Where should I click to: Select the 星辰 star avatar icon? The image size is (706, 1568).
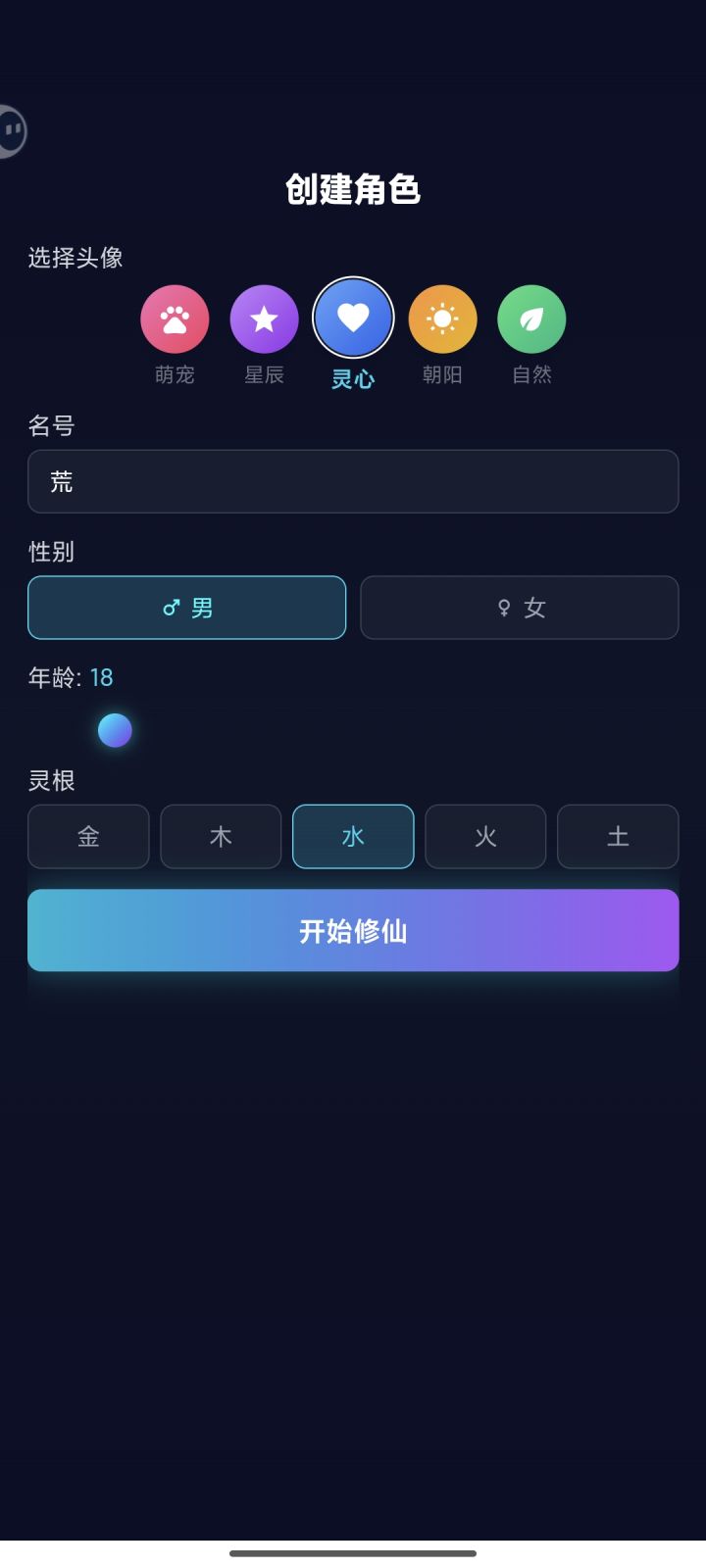coord(264,318)
